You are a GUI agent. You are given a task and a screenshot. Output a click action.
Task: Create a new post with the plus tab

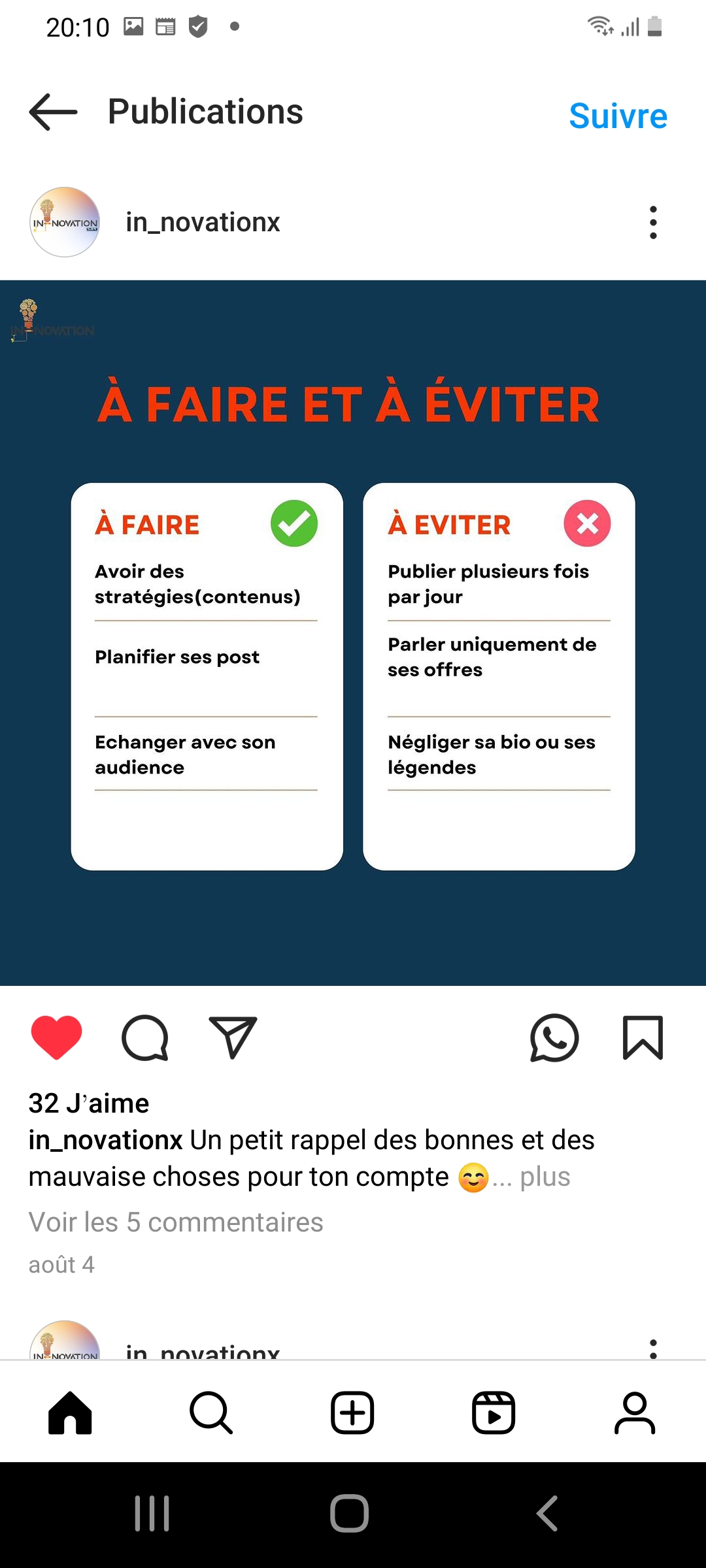coord(352,1413)
